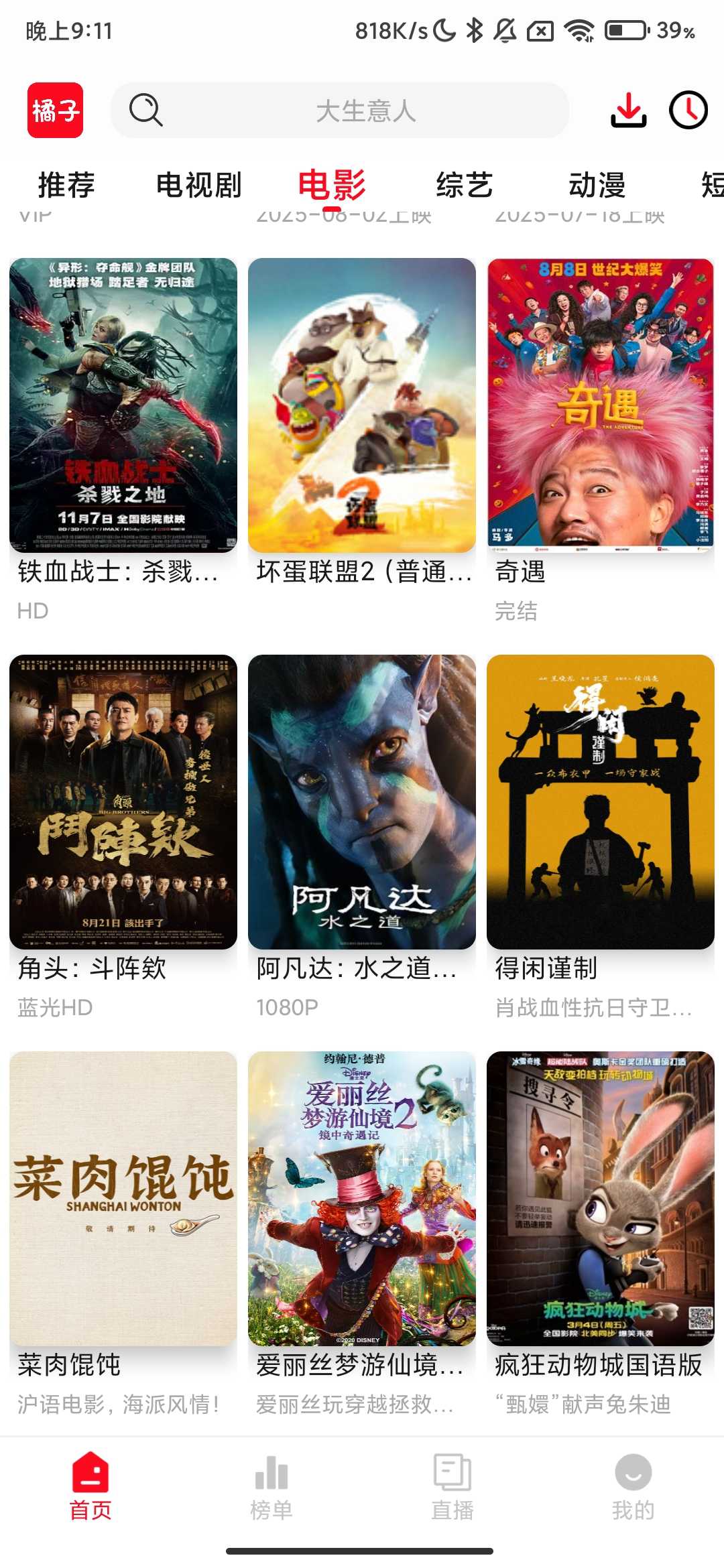Open the viewing history clock icon
Screen dimensions: 724x1568
pos(688,112)
